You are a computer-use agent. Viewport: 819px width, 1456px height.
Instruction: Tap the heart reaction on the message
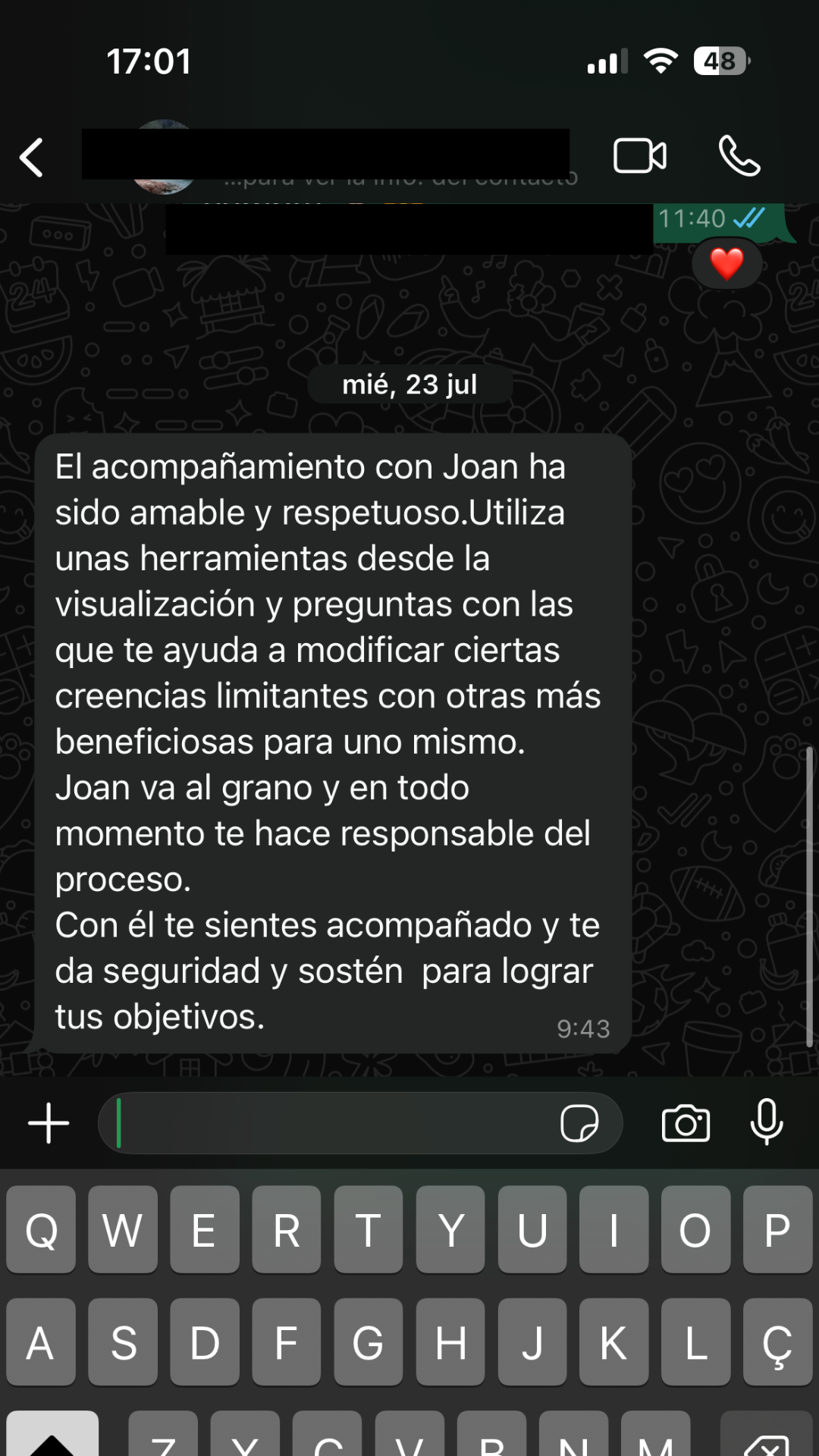[726, 264]
